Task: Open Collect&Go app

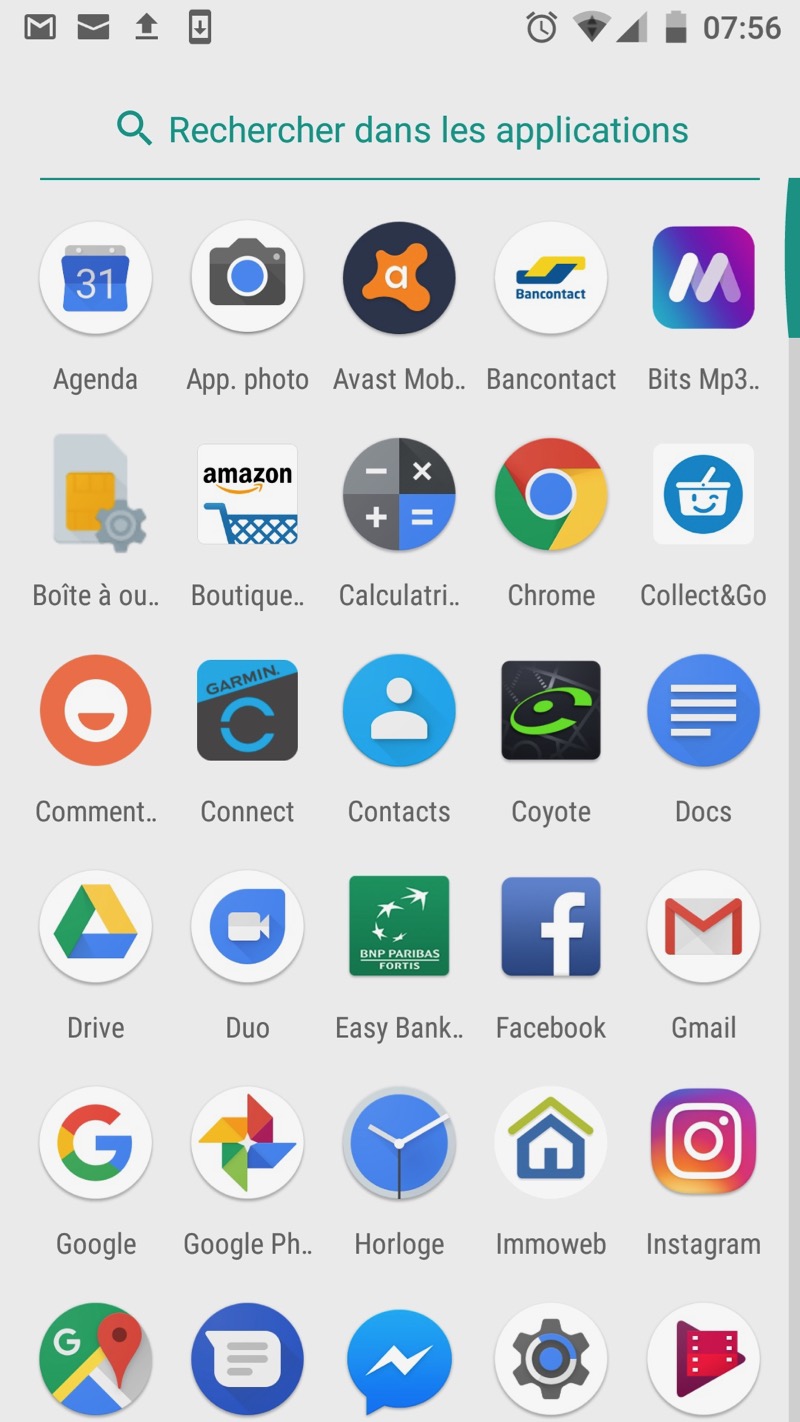Action: (x=703, y=494)
